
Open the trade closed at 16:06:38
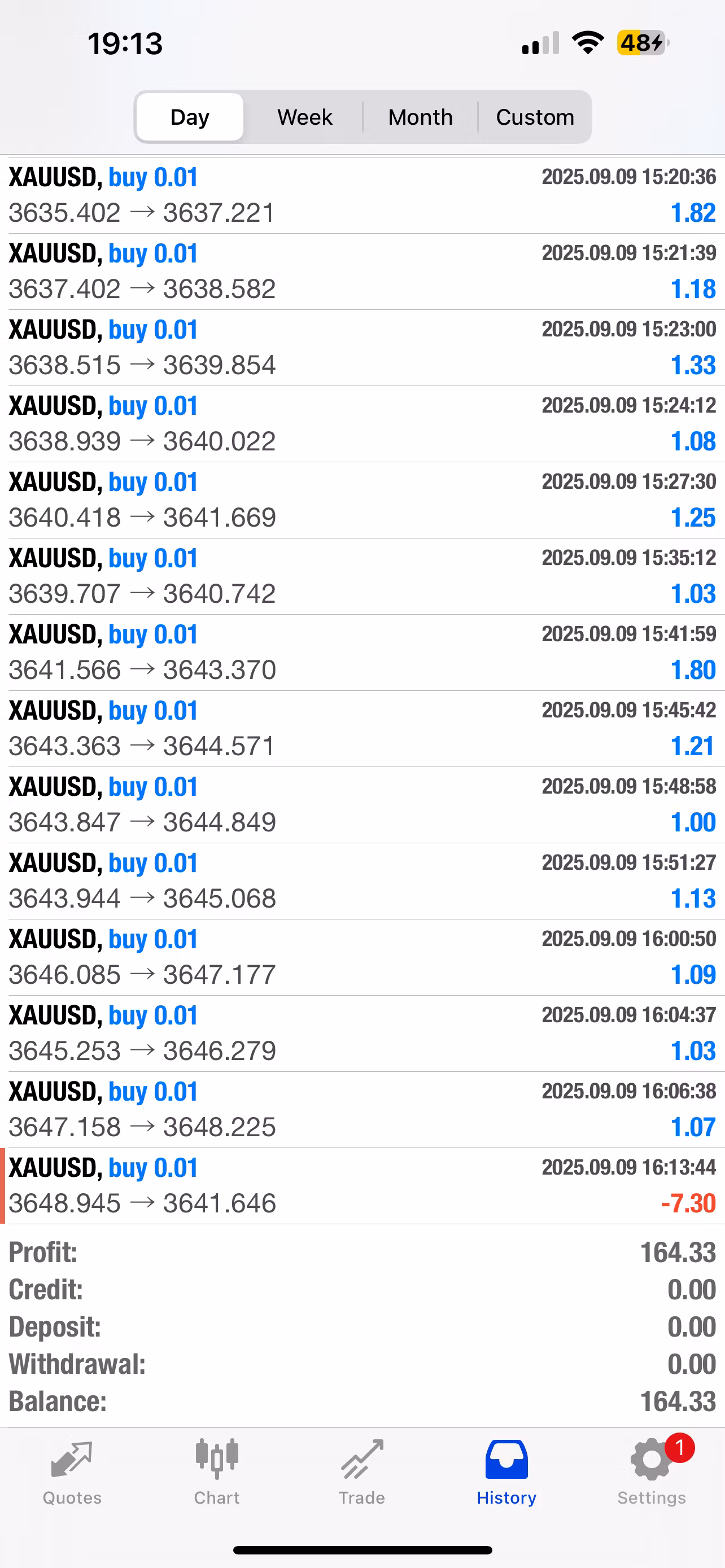pyautogui.click(x=362, y=1110)
